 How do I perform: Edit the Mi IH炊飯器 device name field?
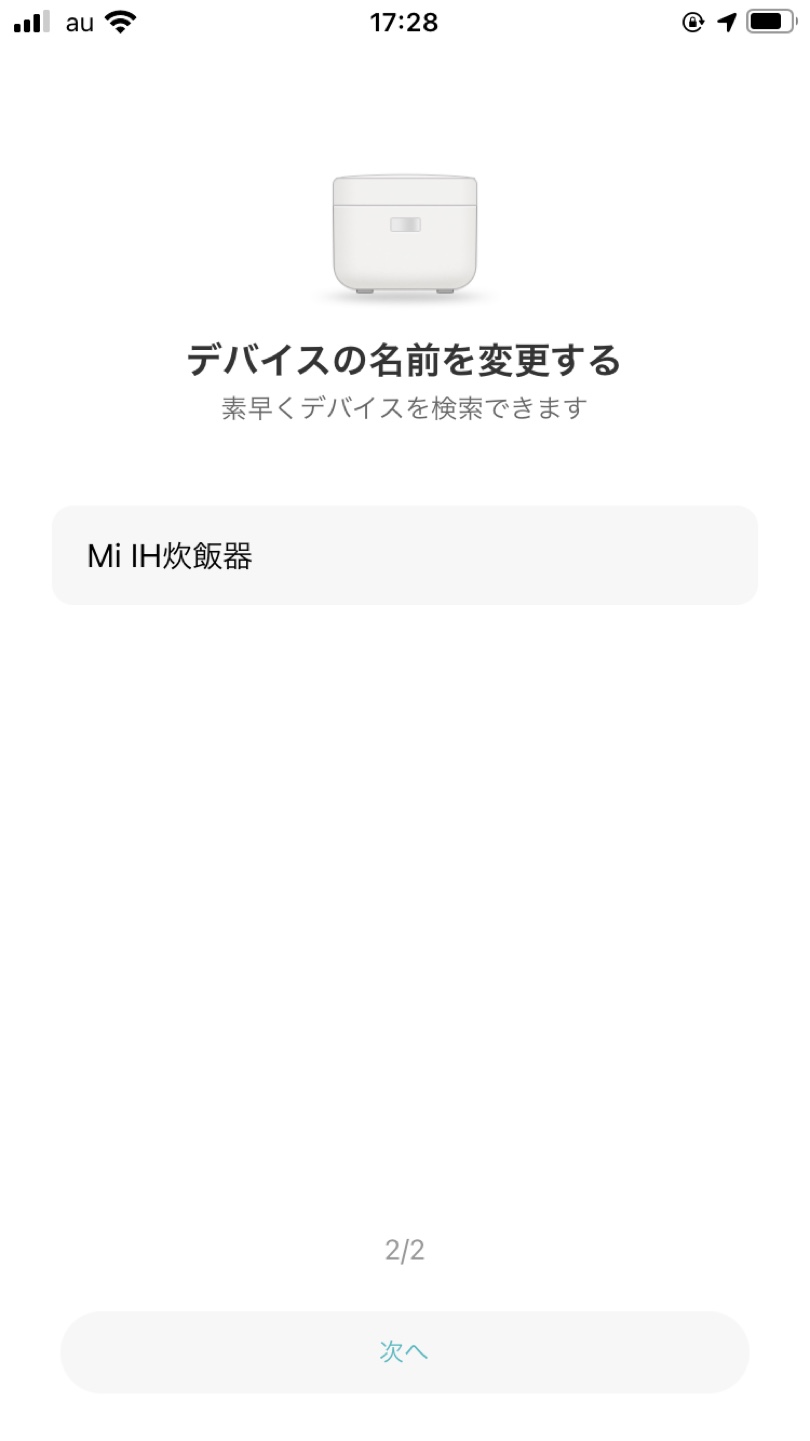(405, 555)
